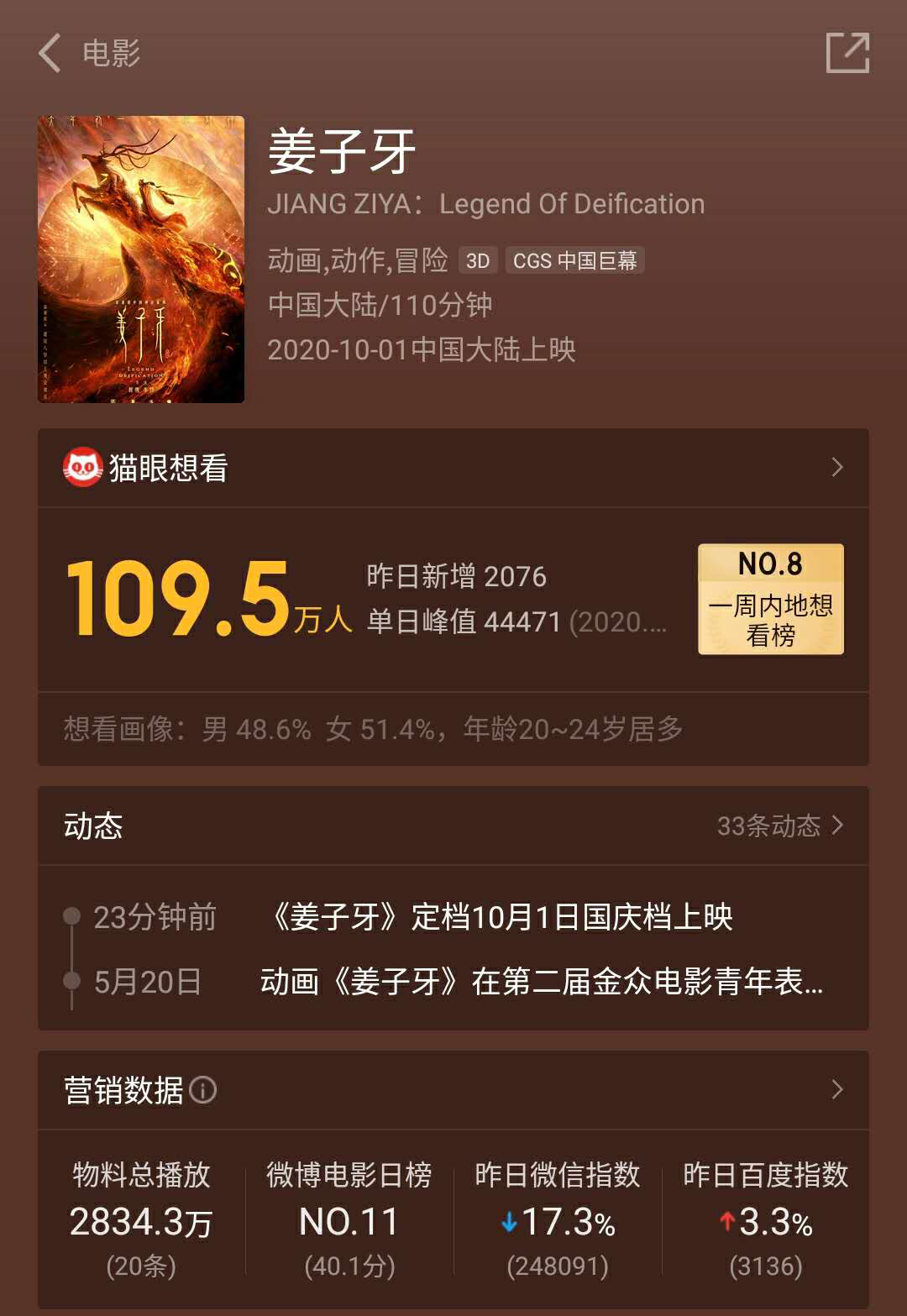
Task: Open the 5月20日 金众电影青年表 update
Action: click(541, 981)
